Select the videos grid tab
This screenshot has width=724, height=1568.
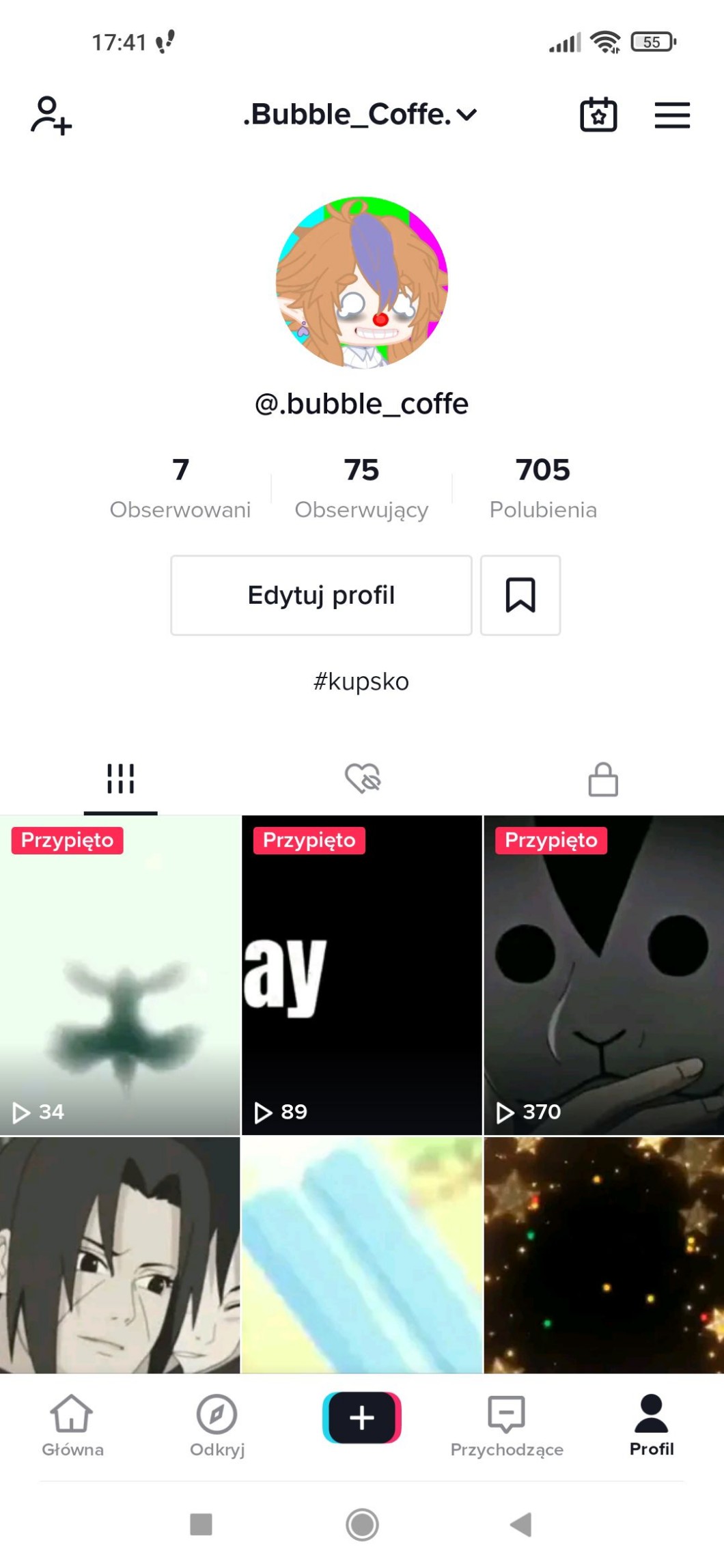point(121,779)
